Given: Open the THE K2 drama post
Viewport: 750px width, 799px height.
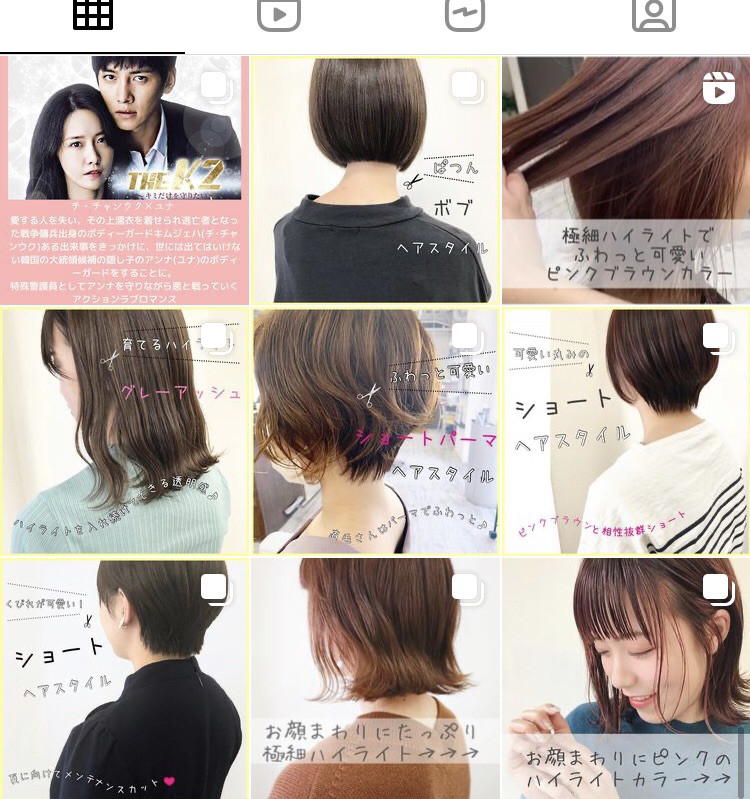Looking at the screenshot, I should click(x=124, y=180).
